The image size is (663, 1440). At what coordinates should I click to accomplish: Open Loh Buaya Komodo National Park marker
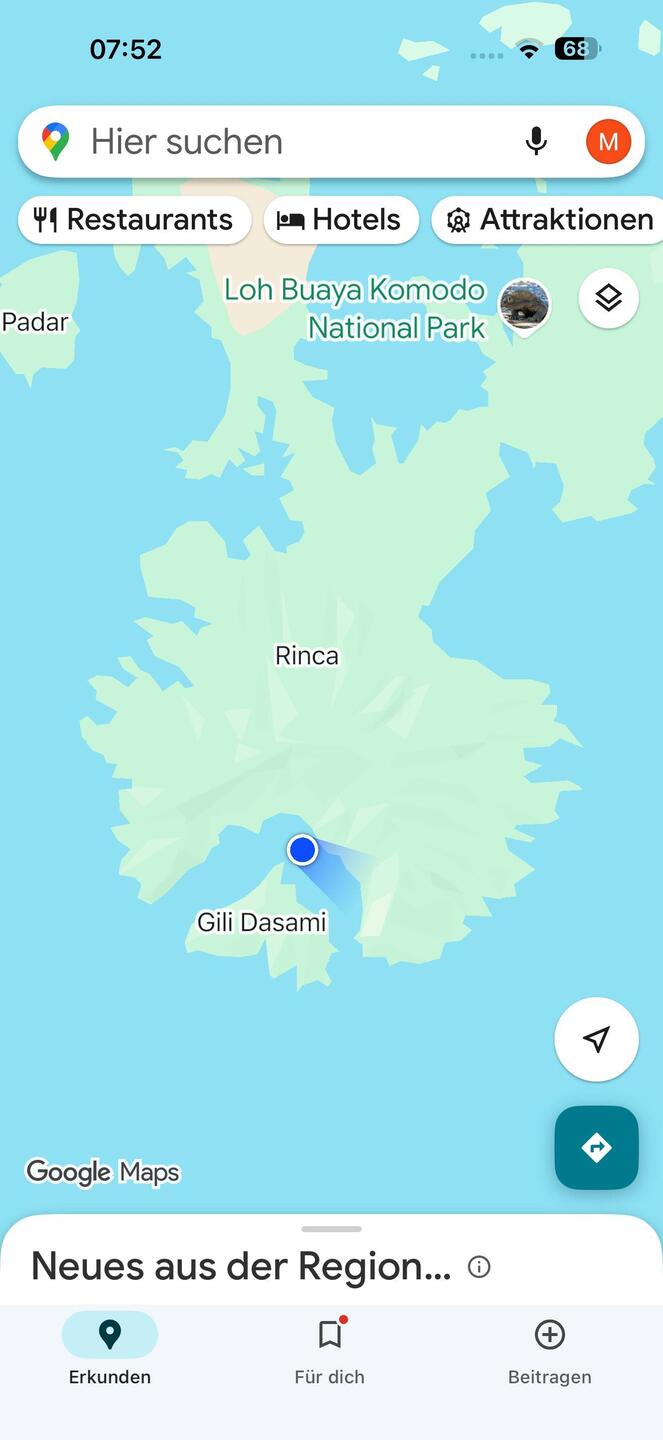[x=524, y=305]
